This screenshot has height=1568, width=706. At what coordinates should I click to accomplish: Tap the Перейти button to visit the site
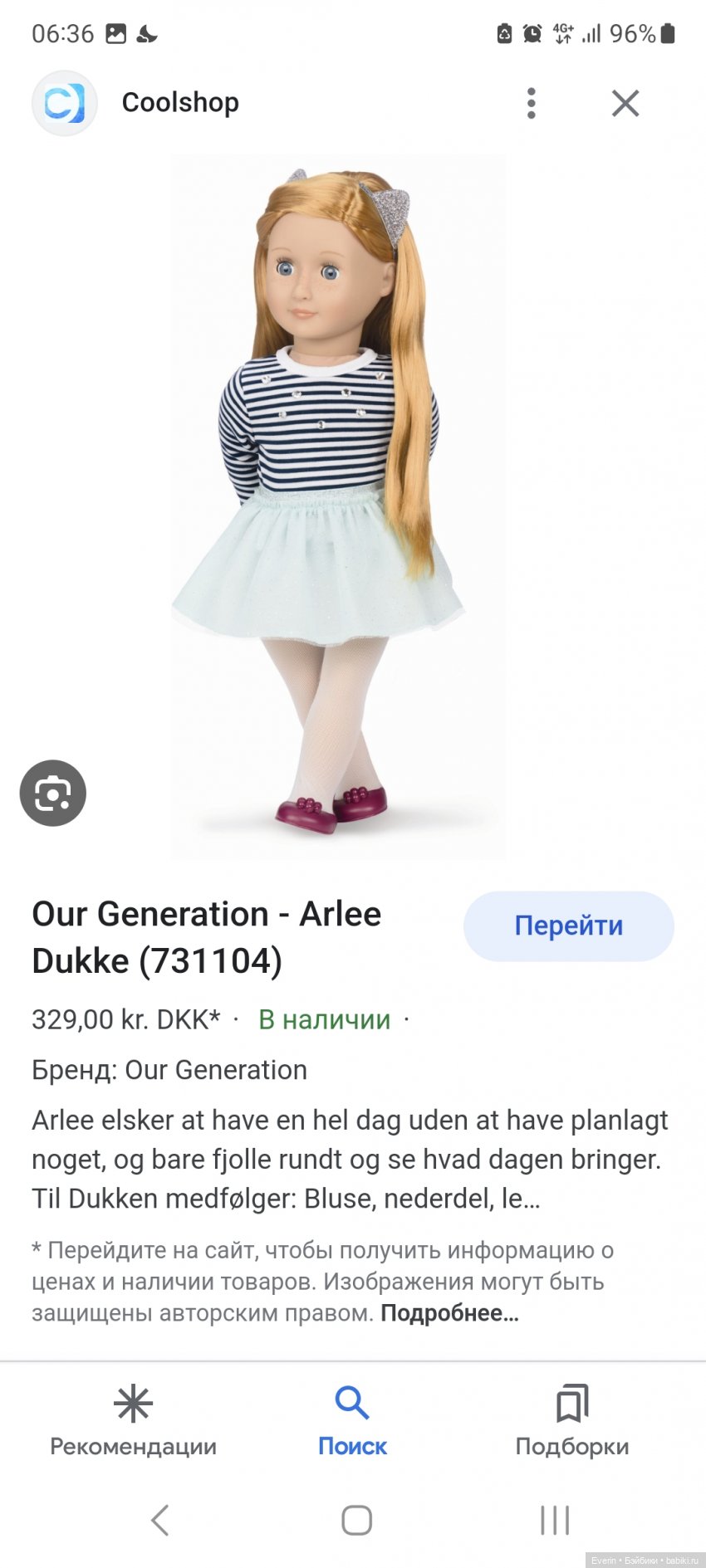click(568, 926)
